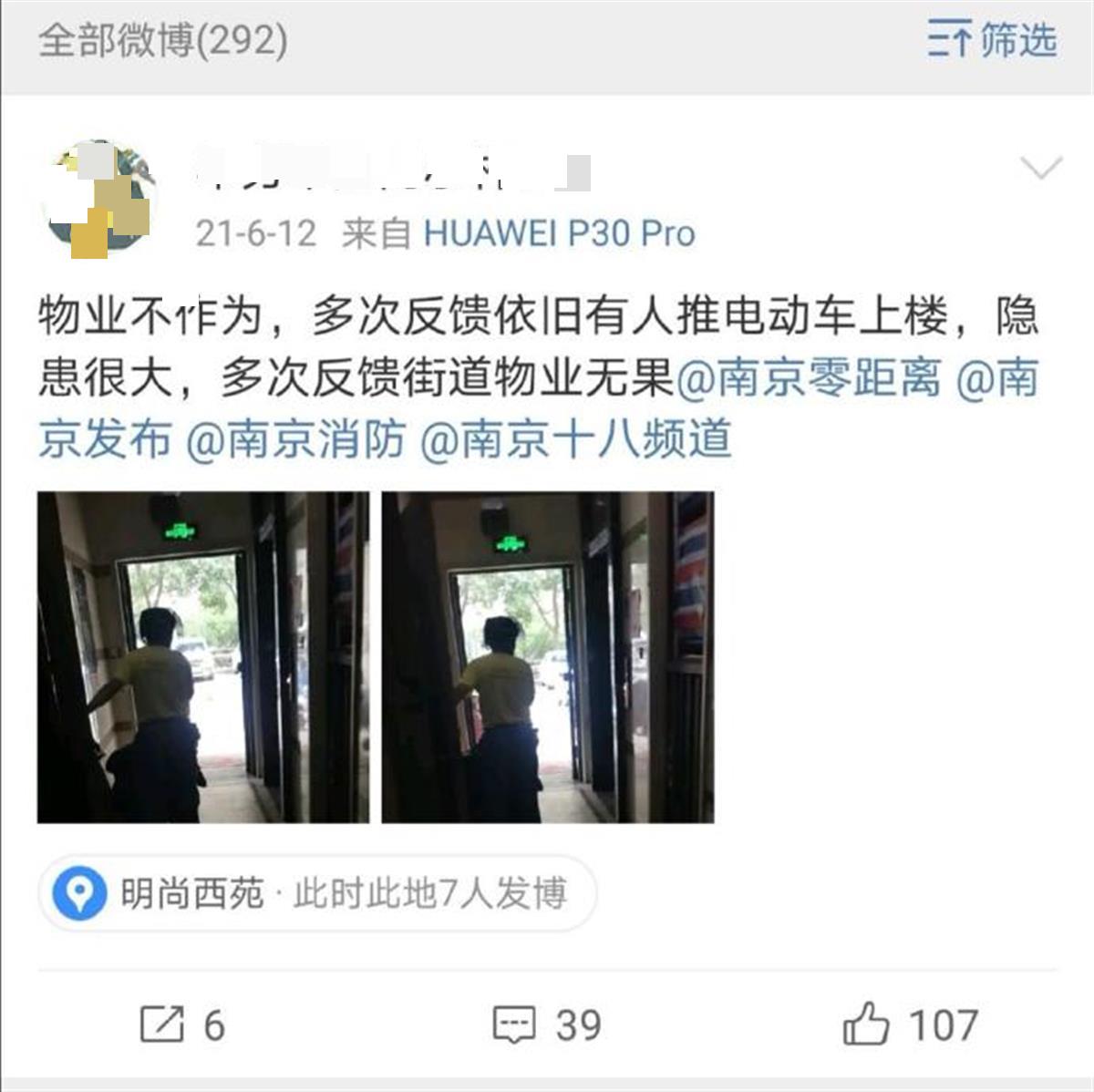Open the 筛选 filter option
This screenshot has width=1094, height=1092.
pyautogui.click(x=992, y=40)
